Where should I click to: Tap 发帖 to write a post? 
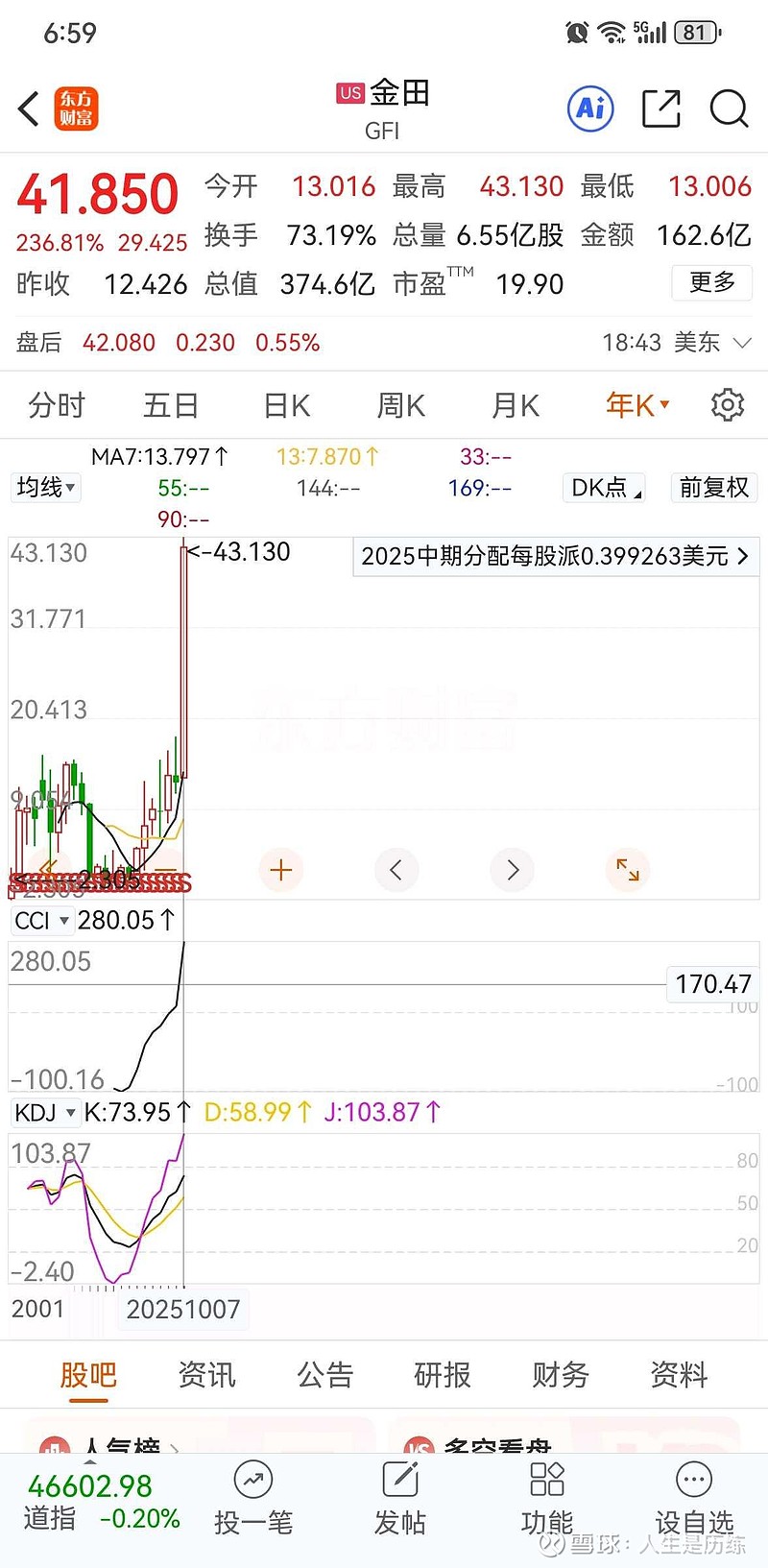pyautogui.click(x=399, y=1498)
